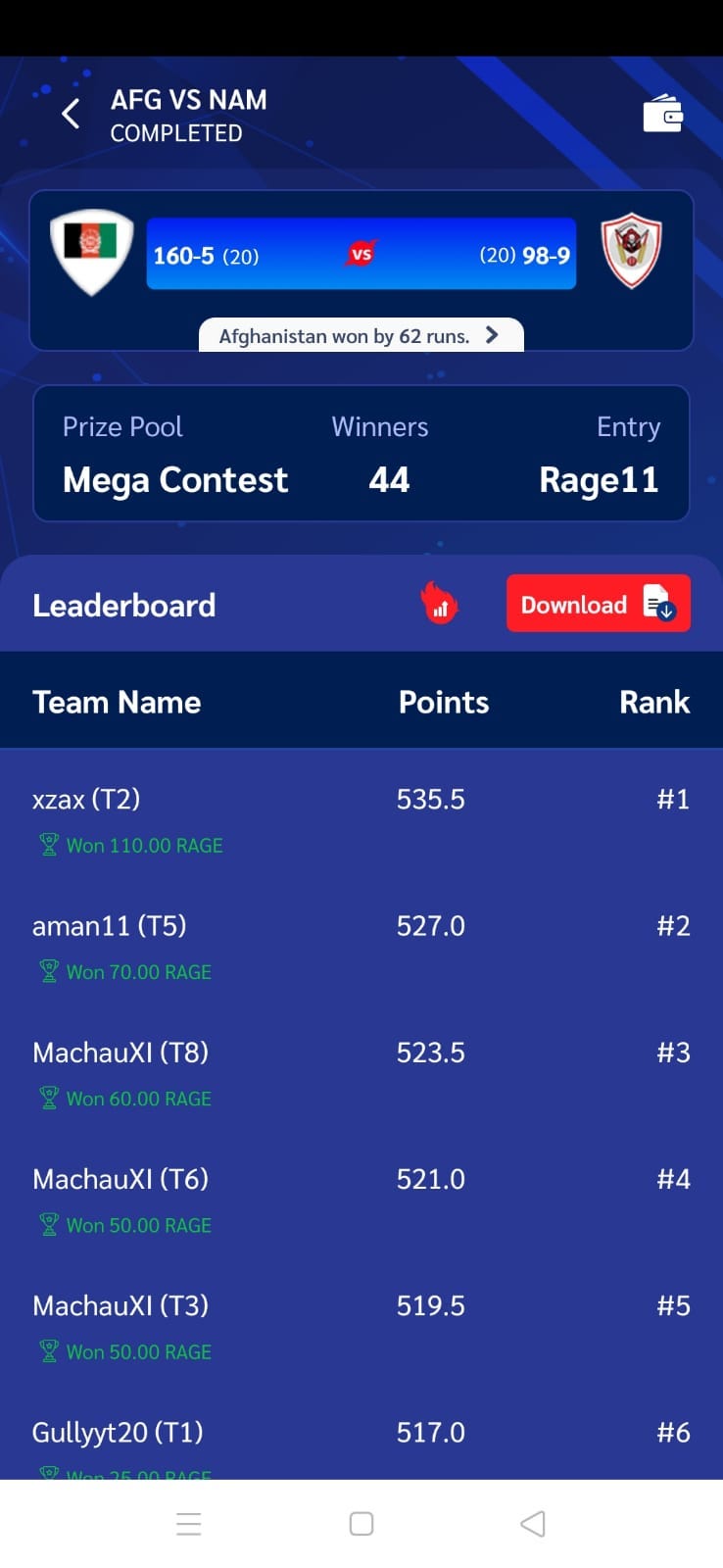The height and width of the screenshot is (1568, 723).
Task: Tap the system home button
Action: click(x=361, y=1524)
